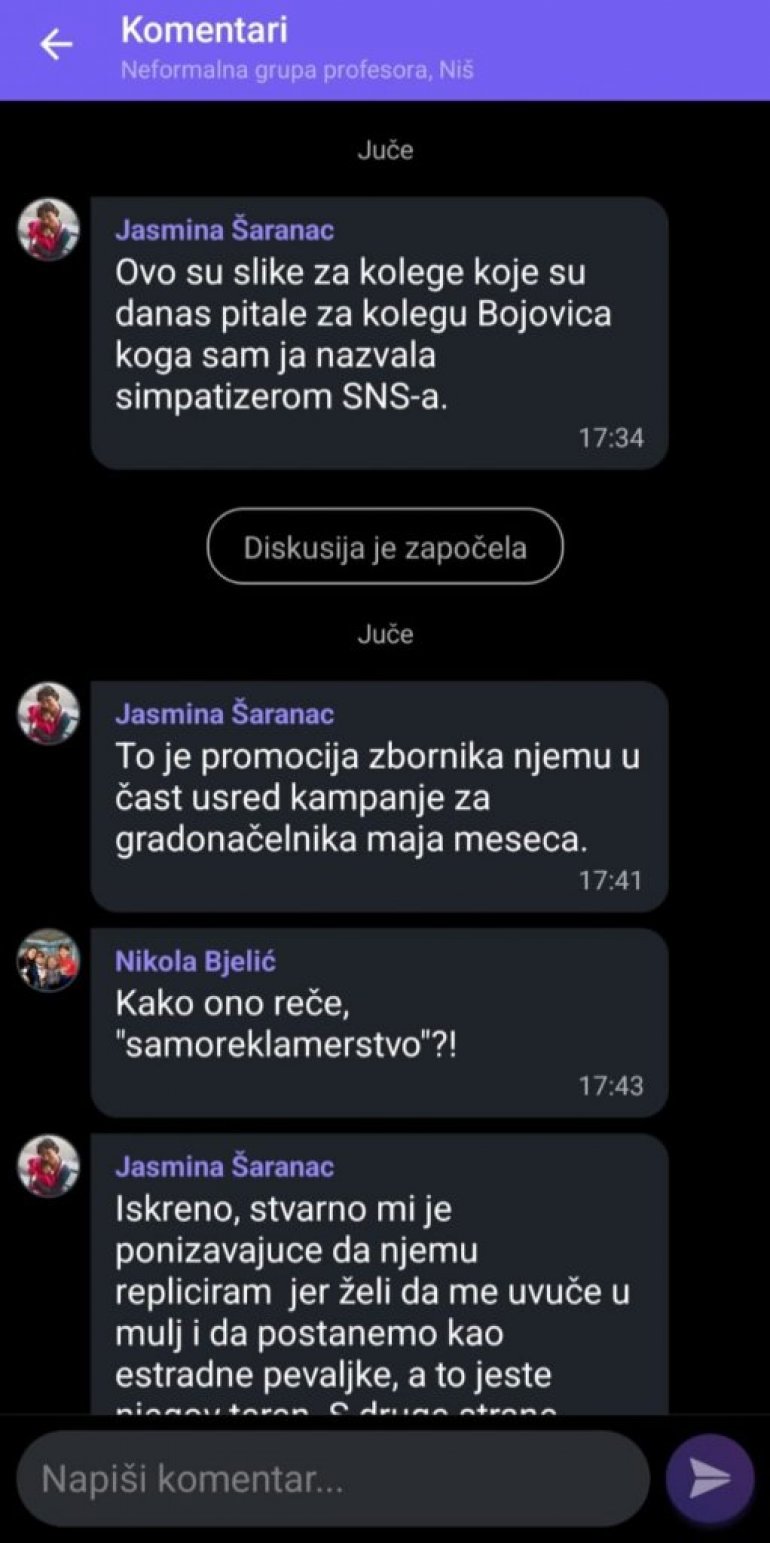Image resolution: width=770 pixels, height=1543 pixels.
Task: Tap Jasmina Šaranac's avatar on the SNS-a message
Action: pyautogui.click(x=48, y=229)
